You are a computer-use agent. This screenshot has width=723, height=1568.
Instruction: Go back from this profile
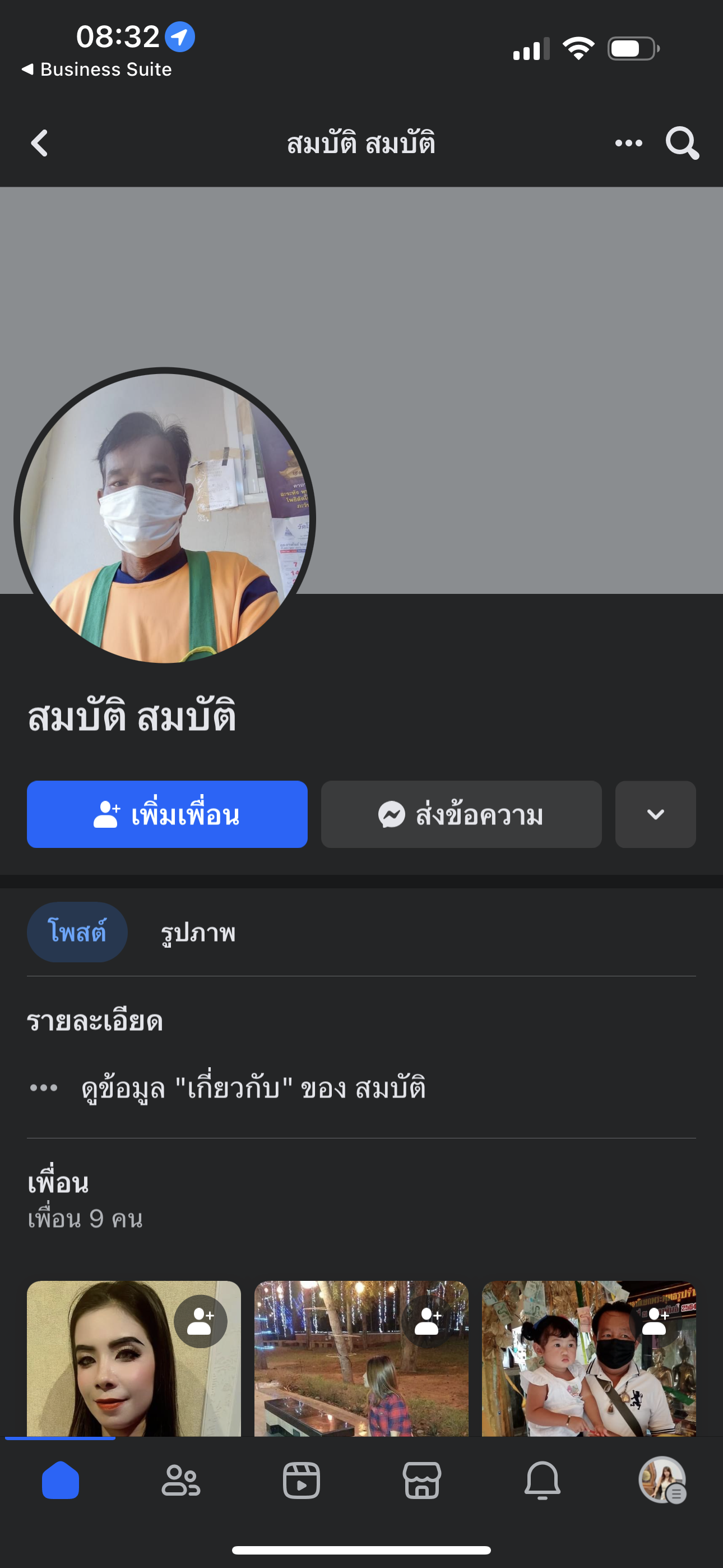click(40, 144)
